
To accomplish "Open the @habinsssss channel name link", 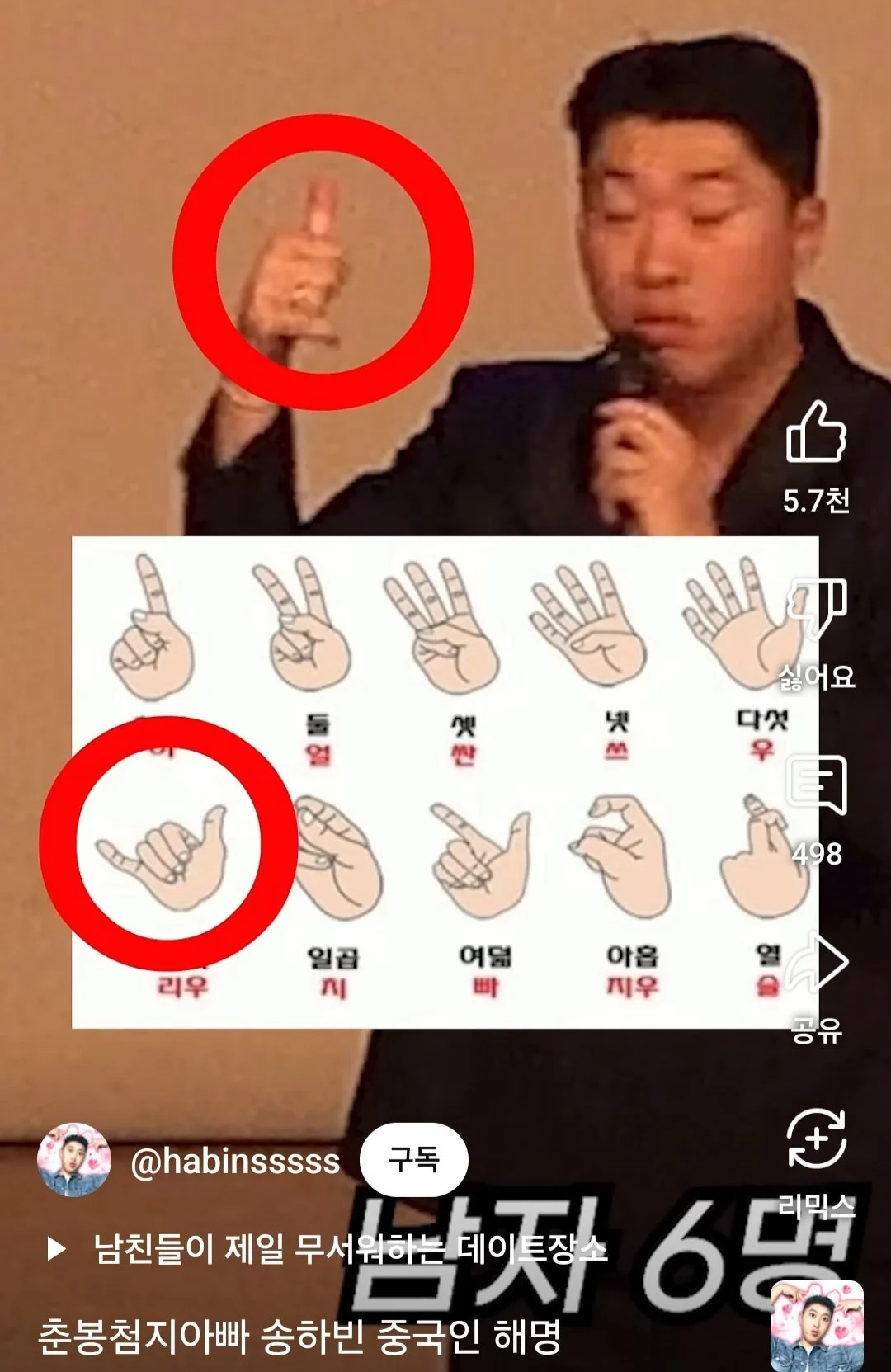I will pos(235,1161).
